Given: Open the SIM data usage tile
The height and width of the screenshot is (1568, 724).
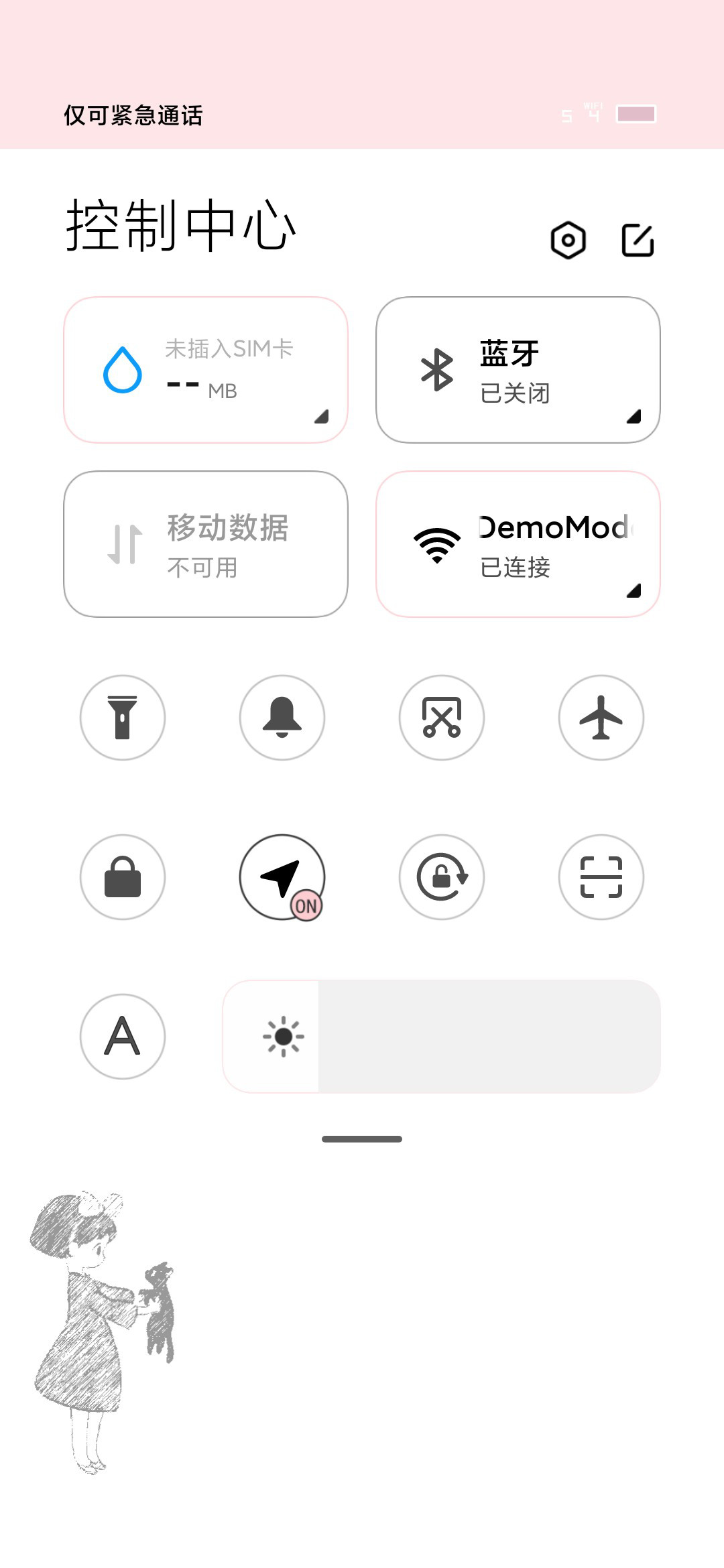Looking at the screenshot, I should click(x=206, y=370).
